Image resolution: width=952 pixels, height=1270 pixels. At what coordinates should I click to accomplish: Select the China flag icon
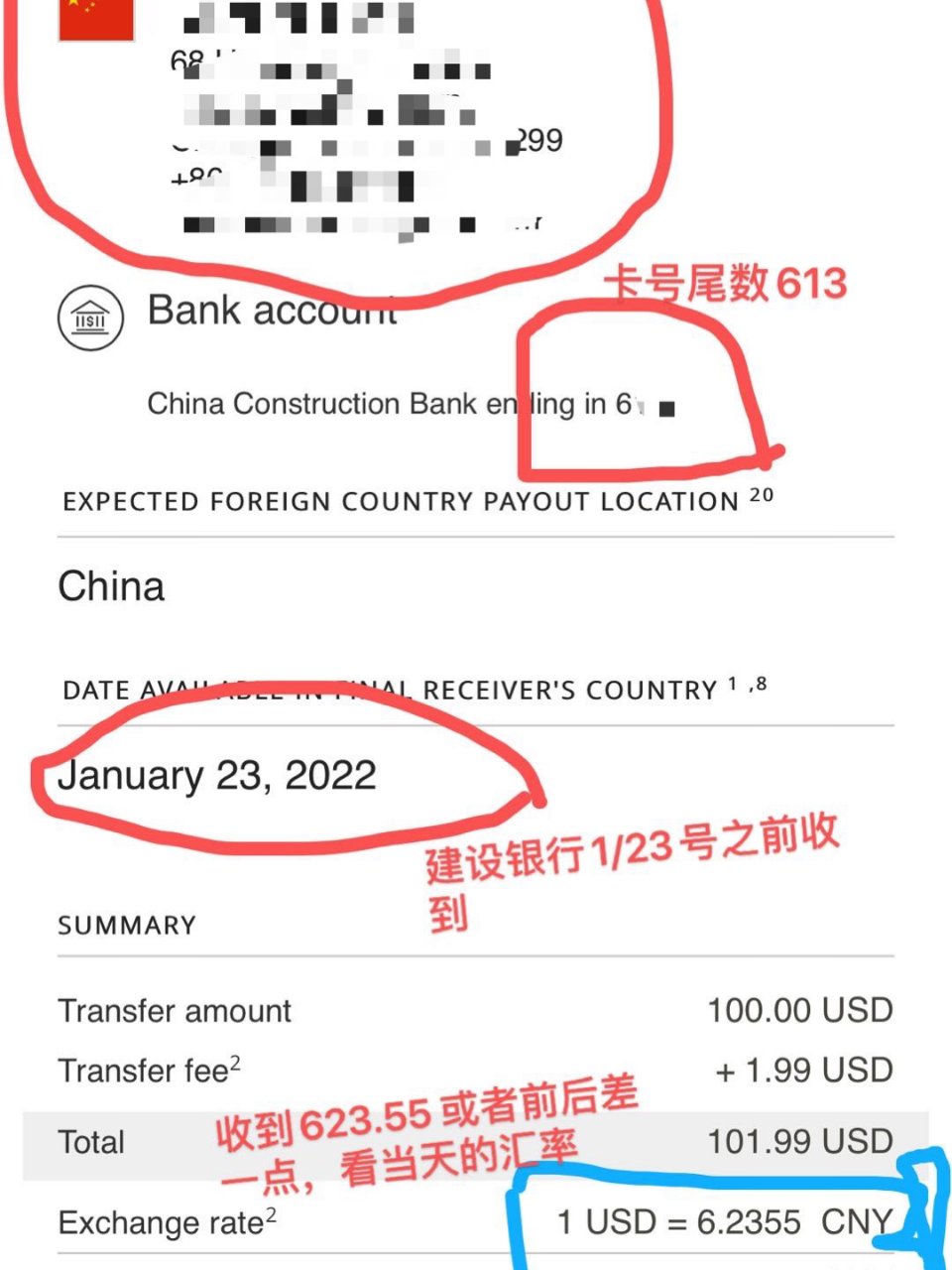(x=94, y=20)
